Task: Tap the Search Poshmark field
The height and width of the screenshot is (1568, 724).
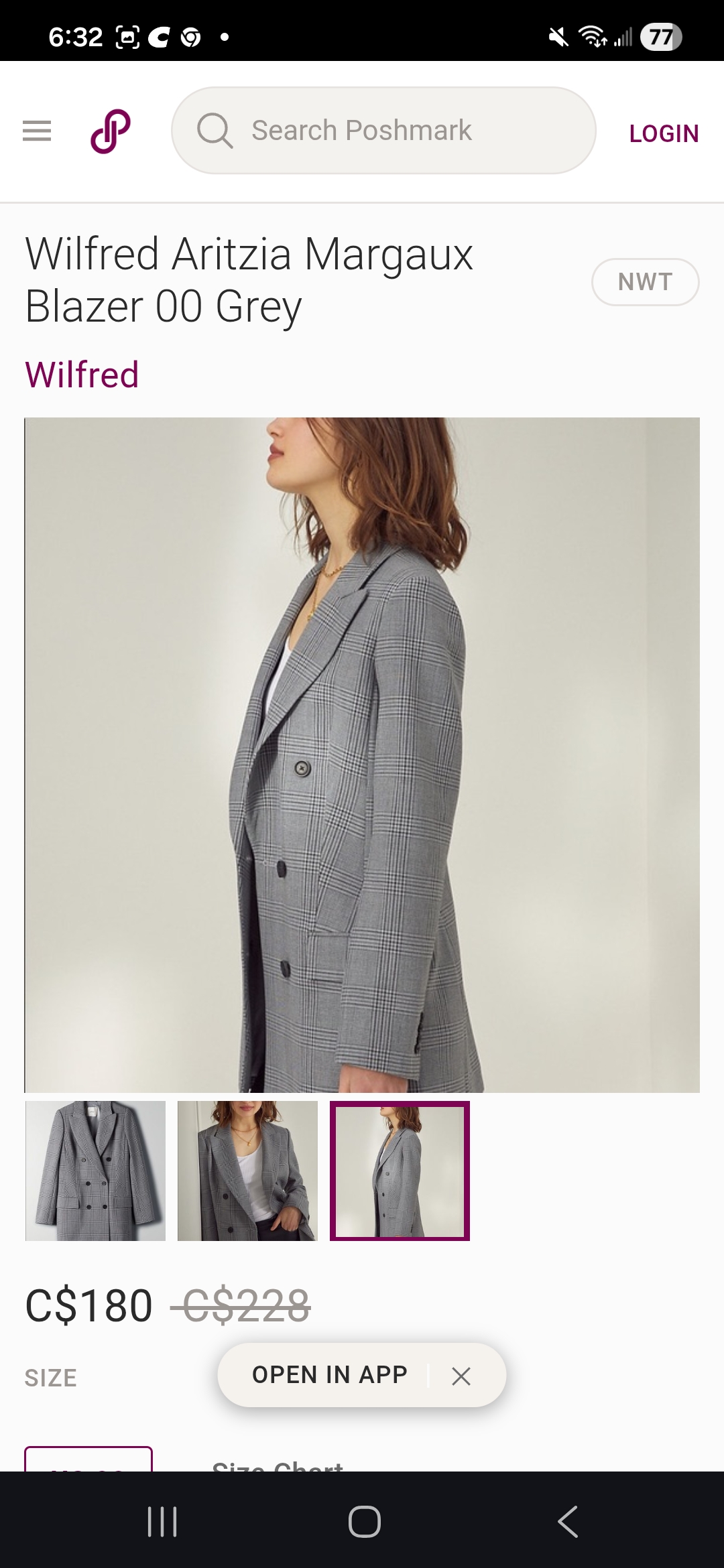Action: tap(383, 131)
